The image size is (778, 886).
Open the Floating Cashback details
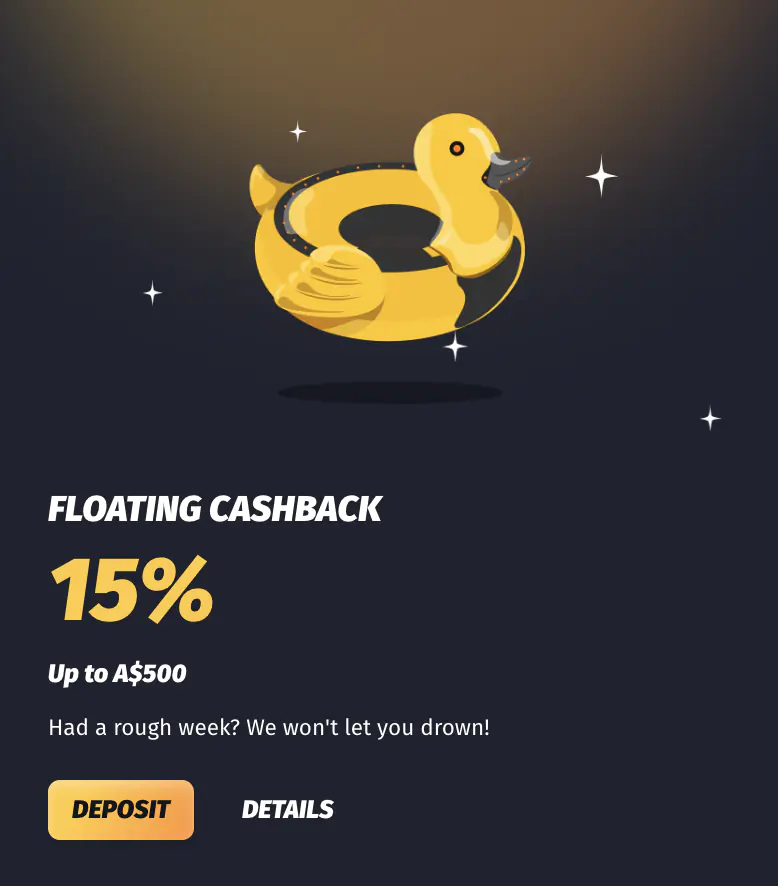point(288,810)
